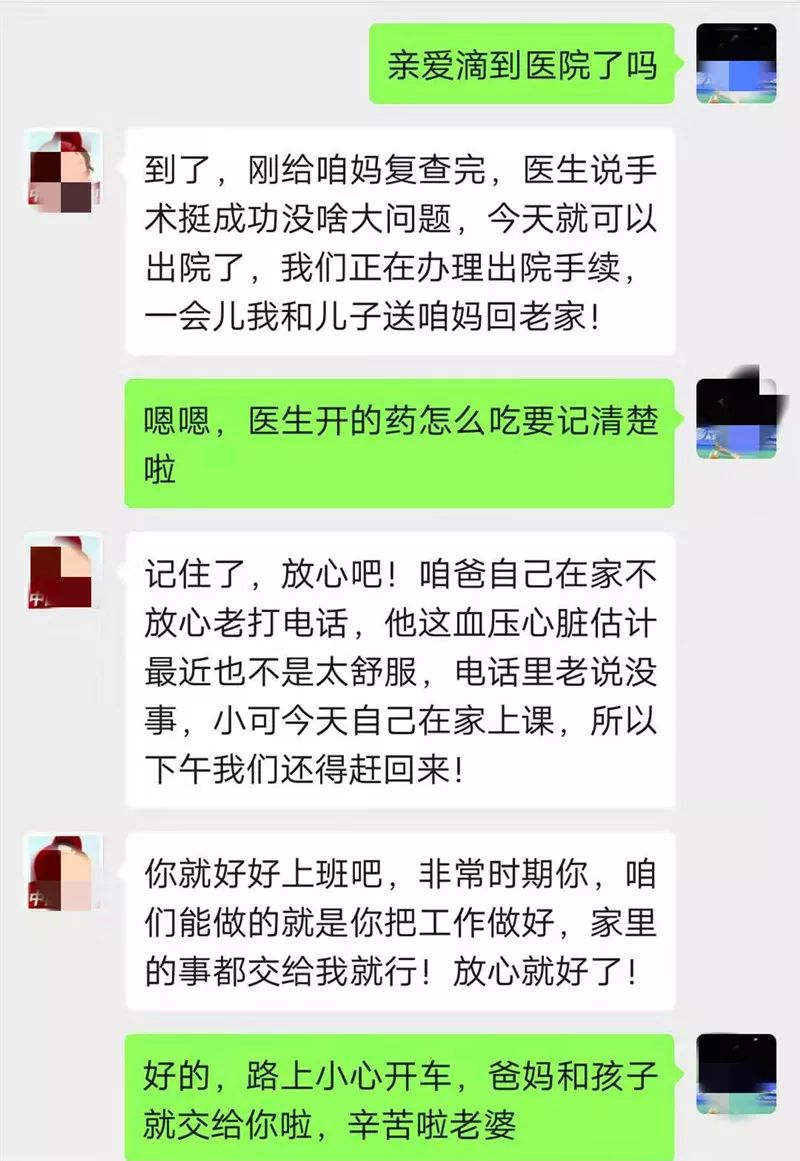
Task: Open sender avatar beside "亲爱滴到医院了吗"
Action: point(736,62)
